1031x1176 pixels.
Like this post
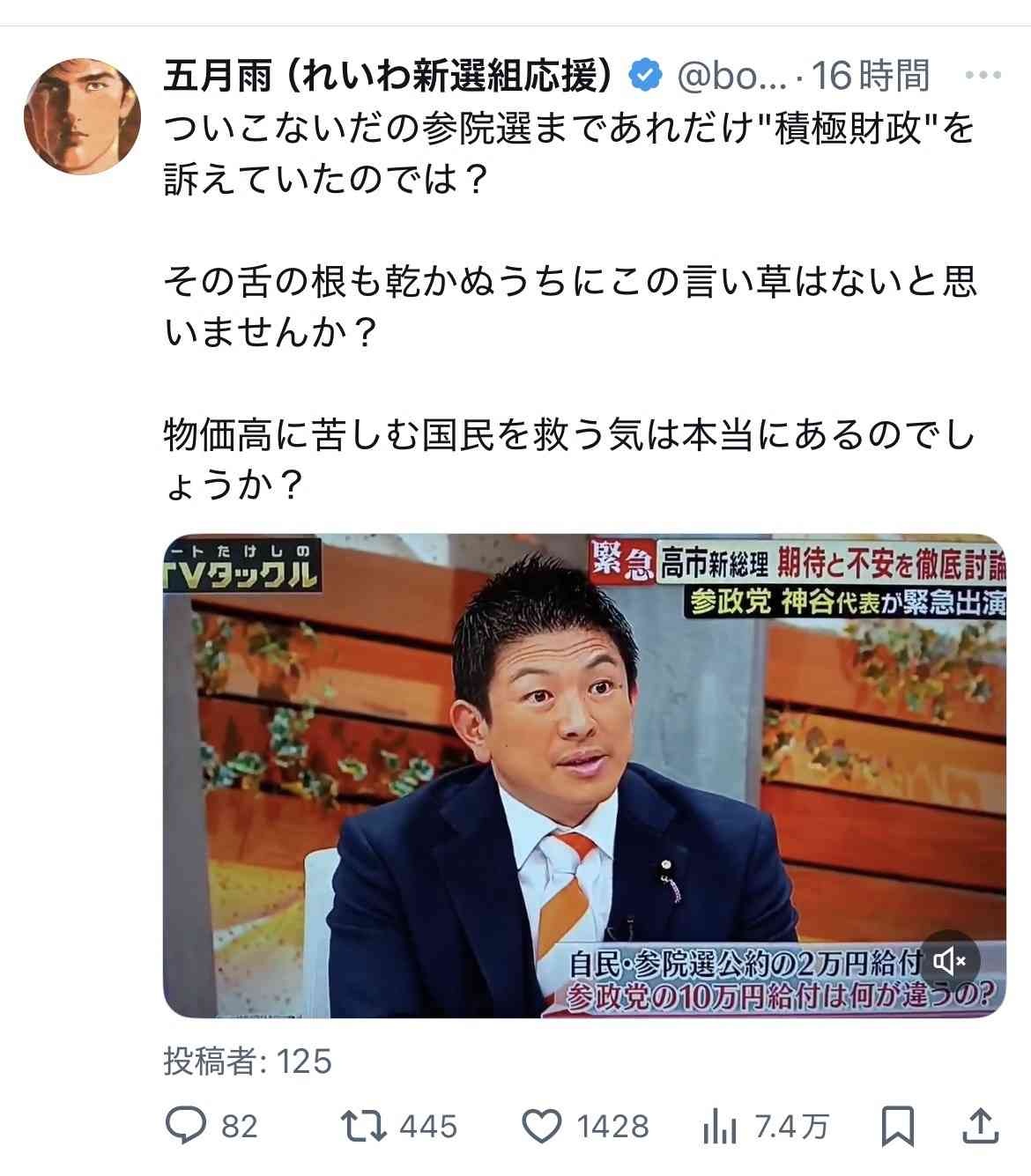[x=542, y=1126]
